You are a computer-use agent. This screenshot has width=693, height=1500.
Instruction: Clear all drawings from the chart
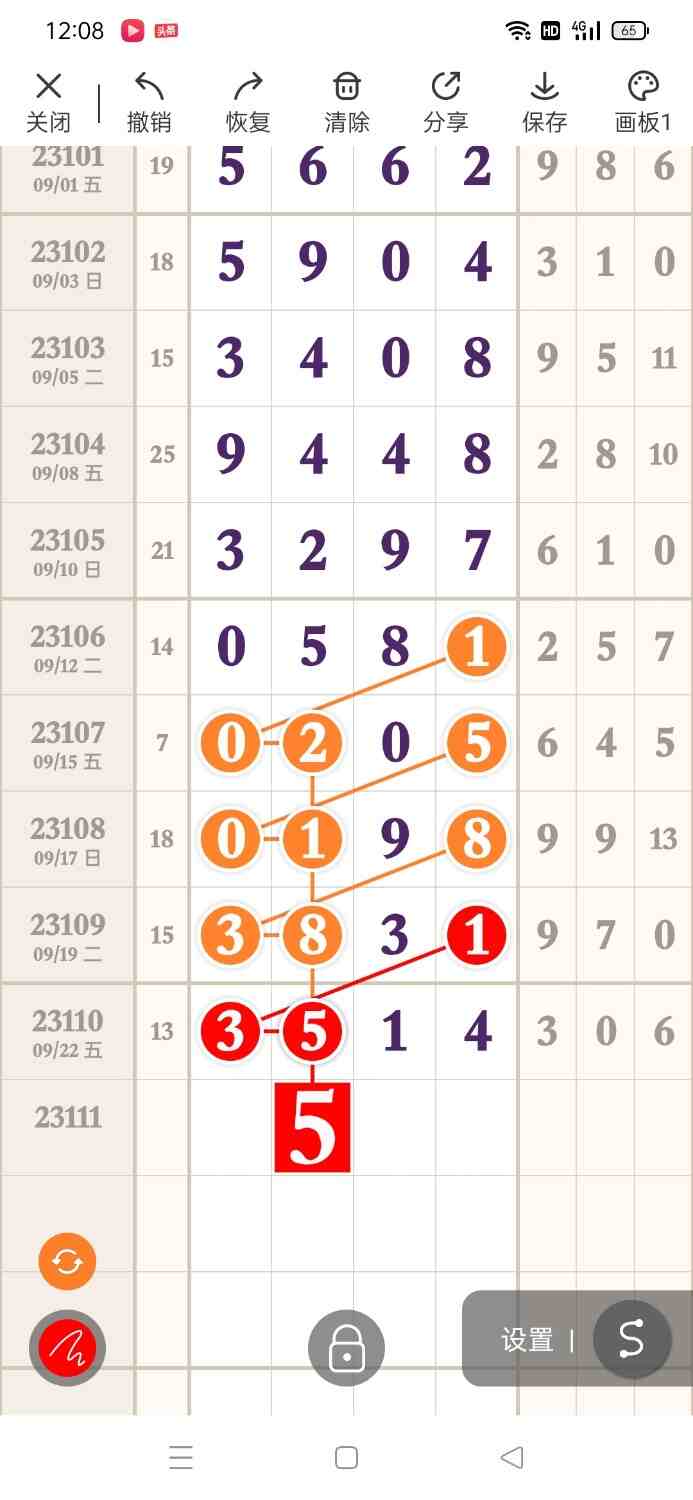click(347, 102)
